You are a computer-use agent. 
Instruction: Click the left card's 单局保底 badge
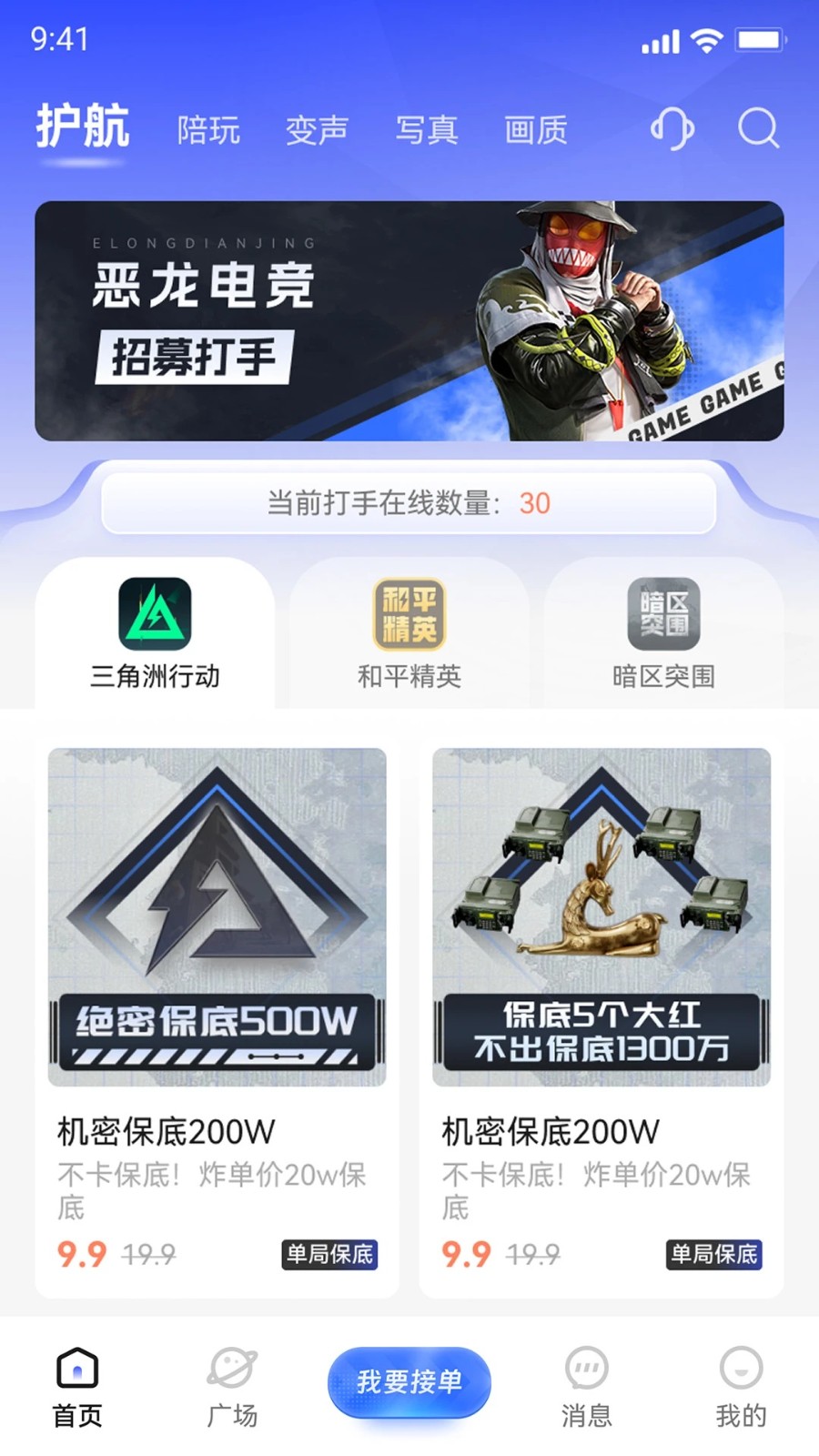(330, 1255)
